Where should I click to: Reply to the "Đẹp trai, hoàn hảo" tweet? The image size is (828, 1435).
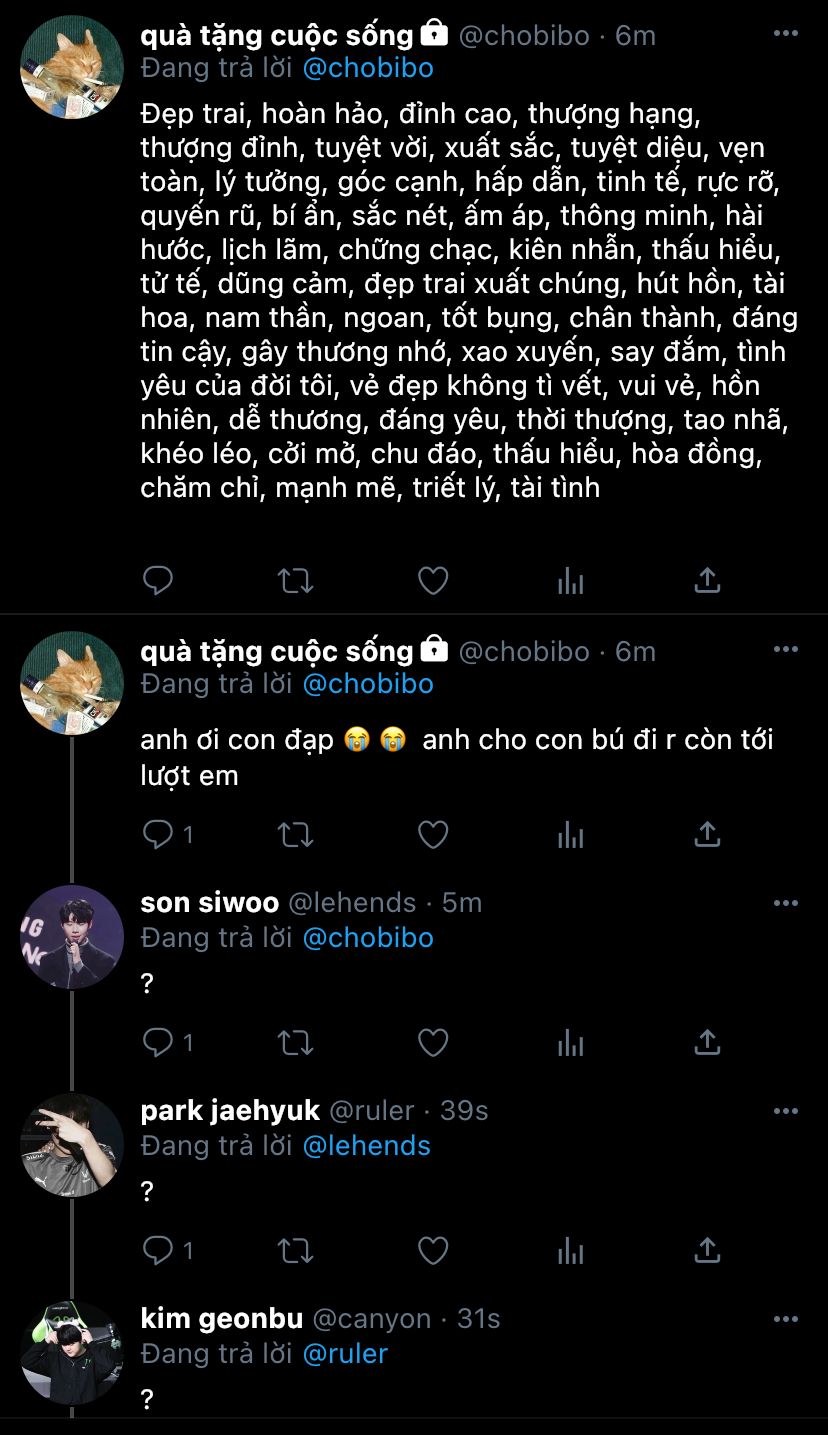(x=158, y=580)
